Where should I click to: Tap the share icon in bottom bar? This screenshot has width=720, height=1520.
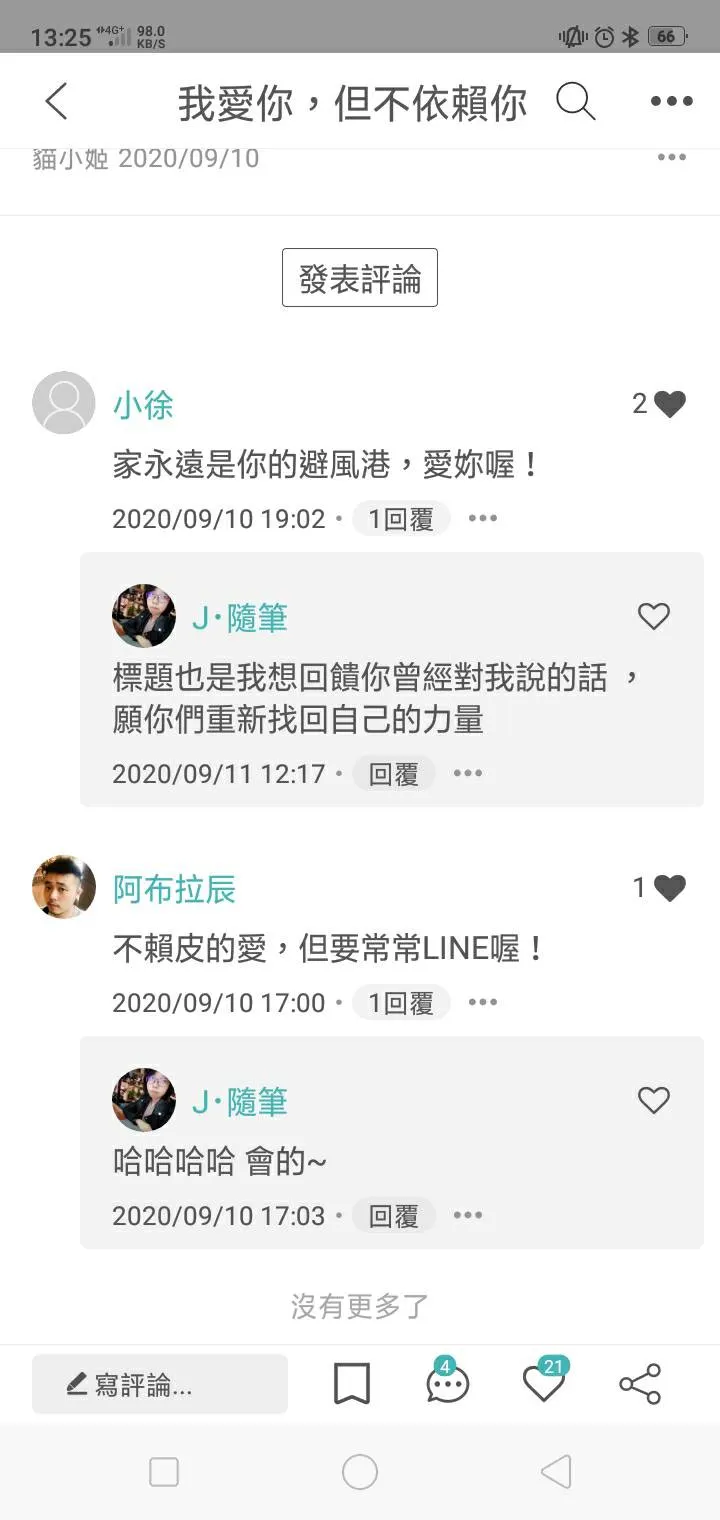tap(637, 1383)
